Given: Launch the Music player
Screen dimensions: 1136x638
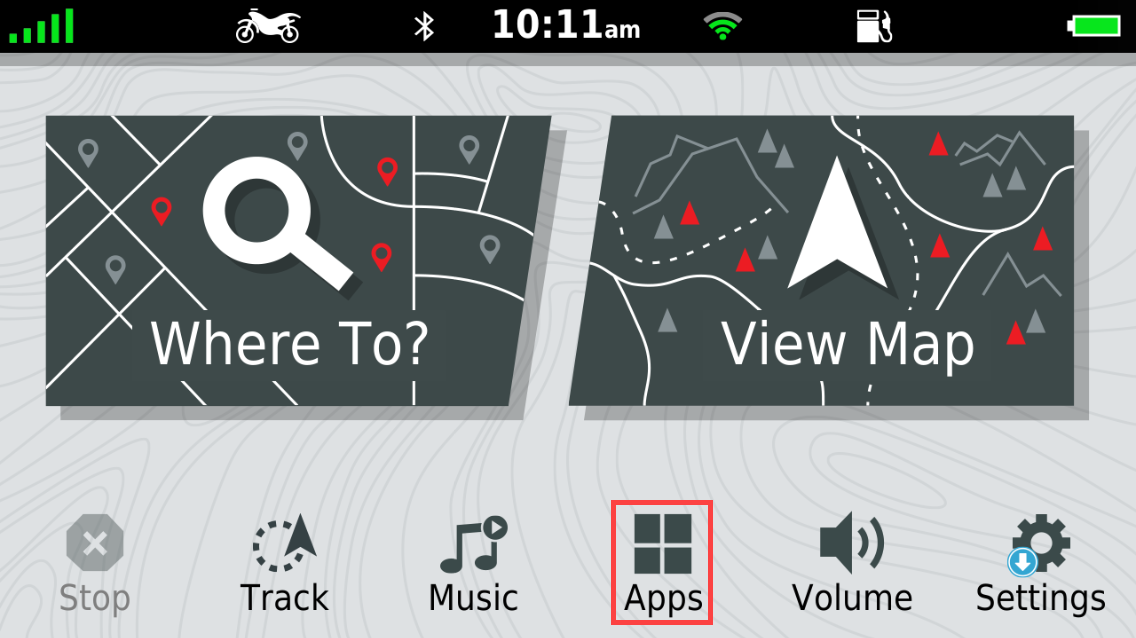Looking at the screenshot, I should [473, 566].
